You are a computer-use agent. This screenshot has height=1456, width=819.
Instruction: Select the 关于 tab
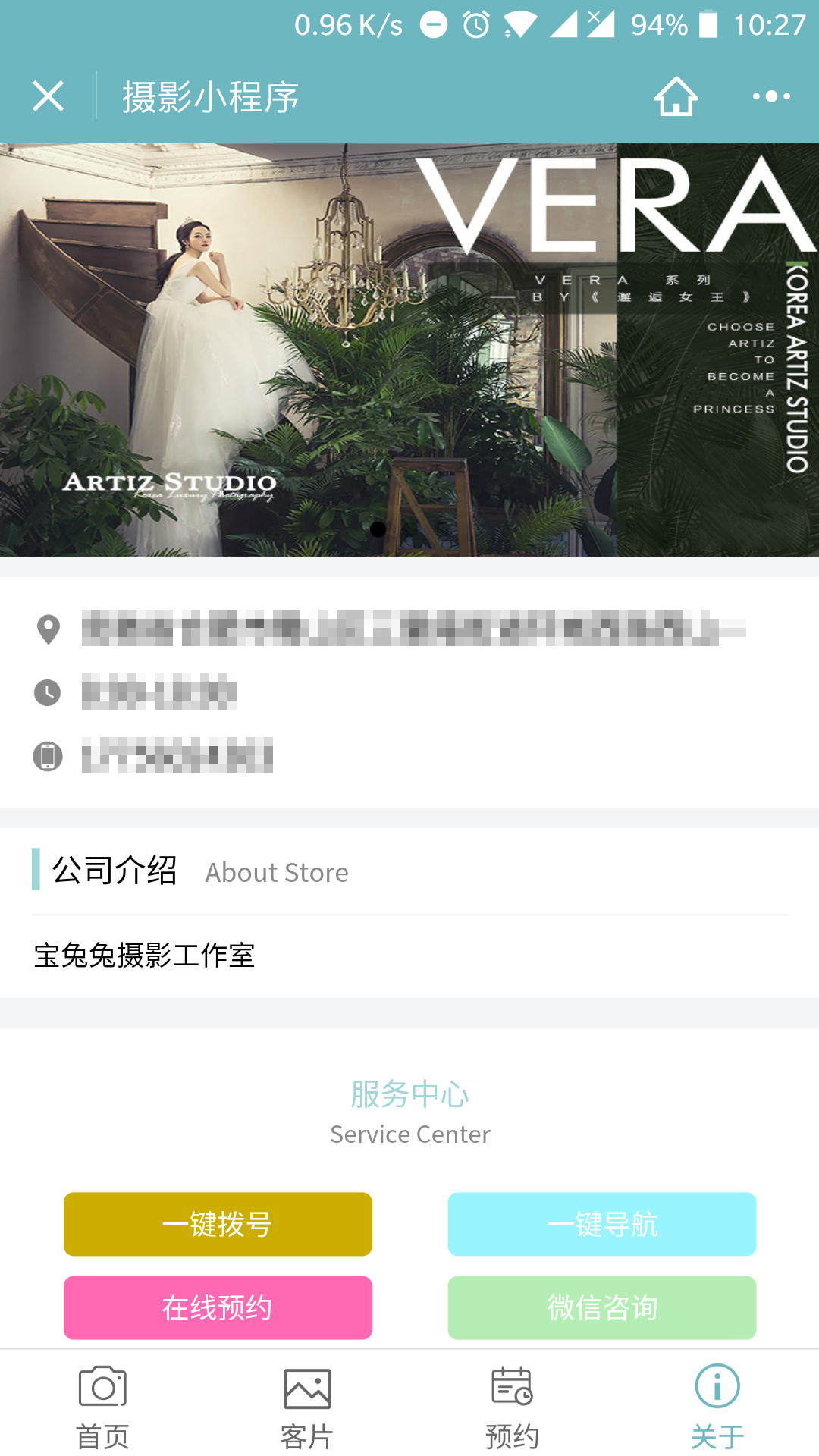pos(717,1405)
